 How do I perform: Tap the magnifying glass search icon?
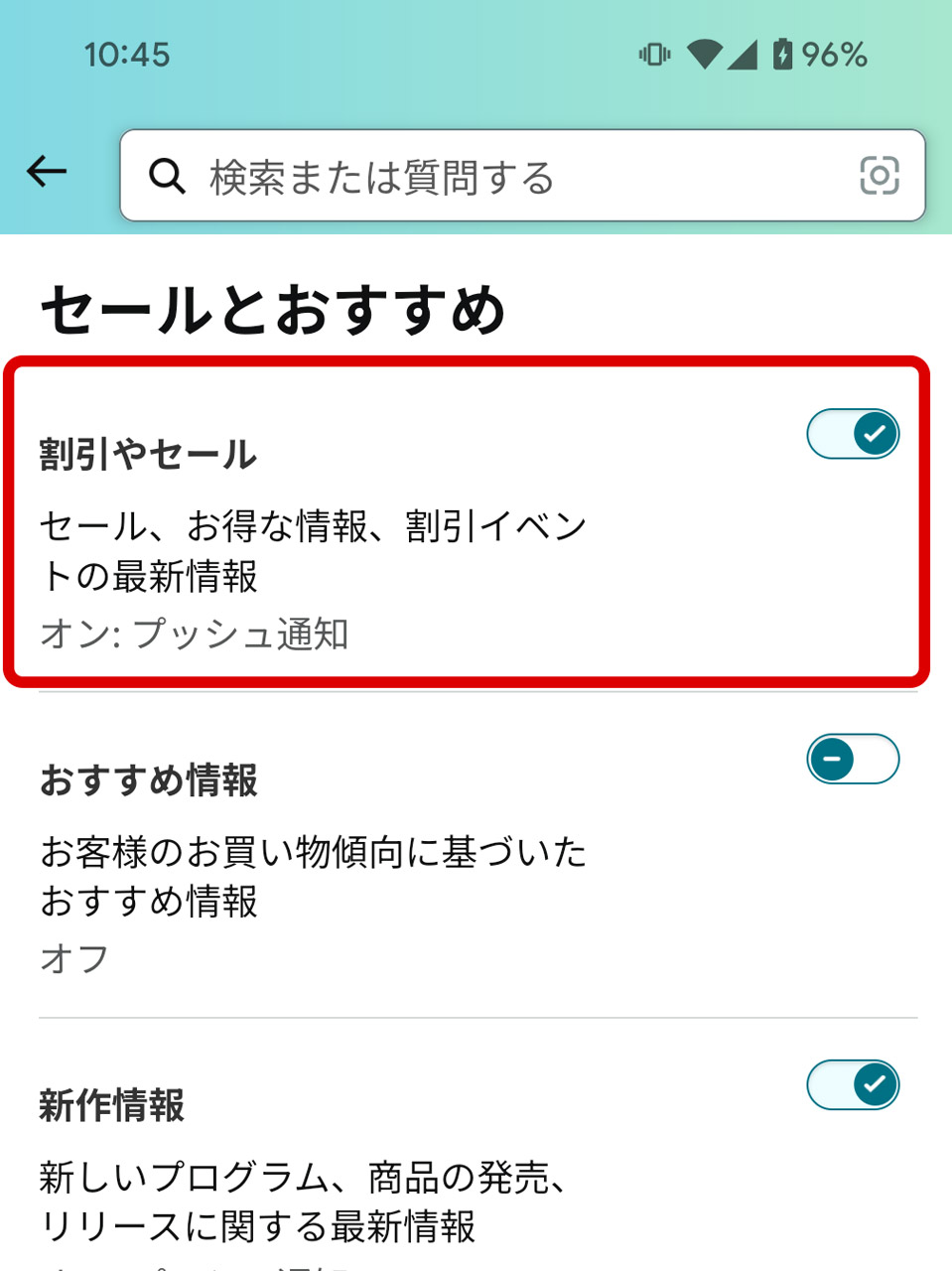(x=167, y=176)
